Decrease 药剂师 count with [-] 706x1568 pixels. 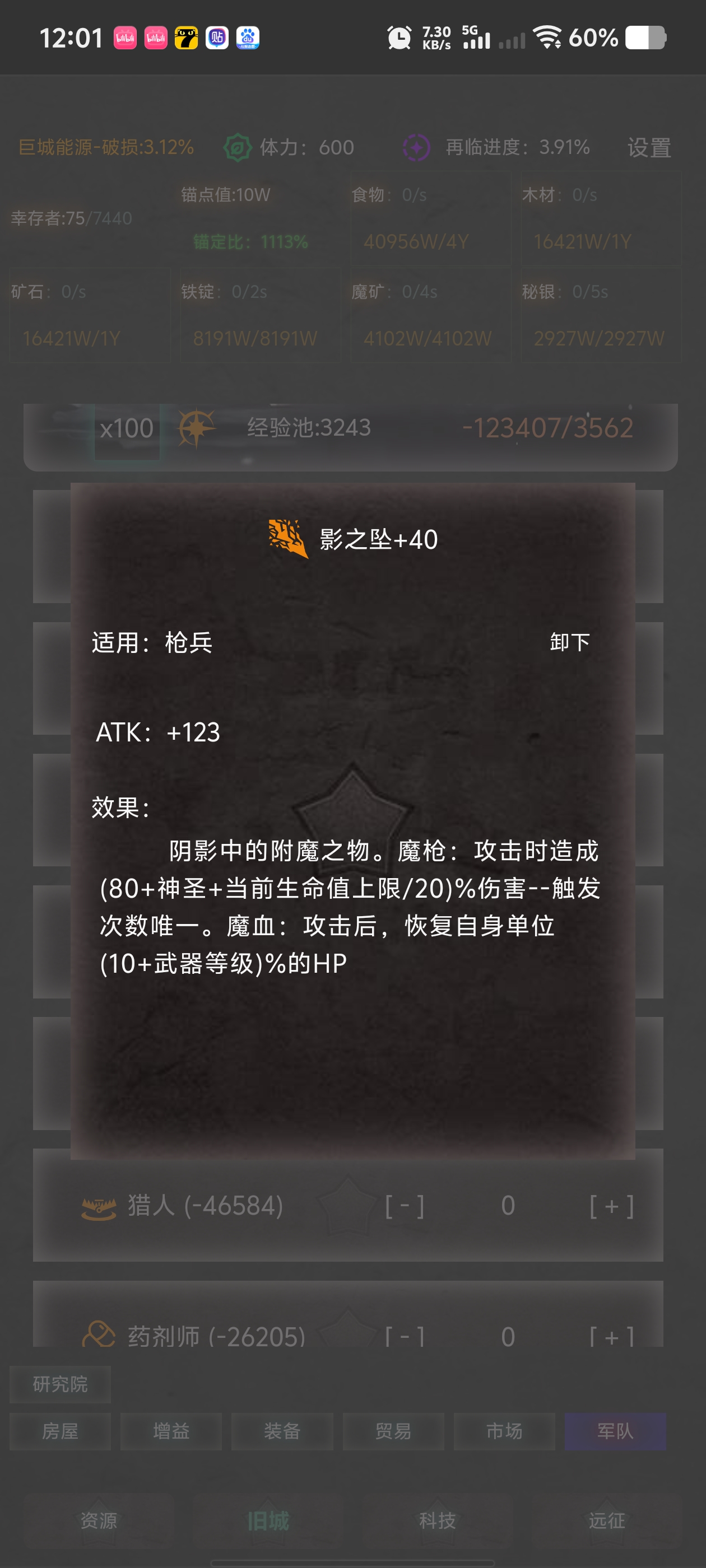[405, 1336]
